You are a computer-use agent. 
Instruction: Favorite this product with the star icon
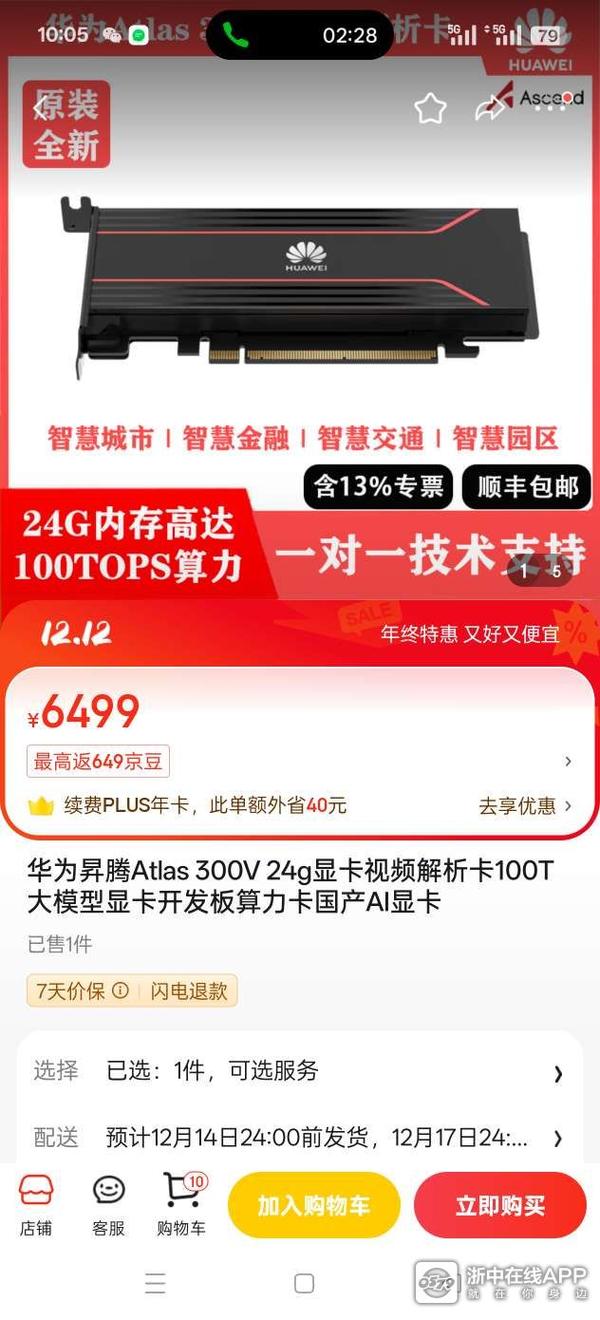coord(430,108)
